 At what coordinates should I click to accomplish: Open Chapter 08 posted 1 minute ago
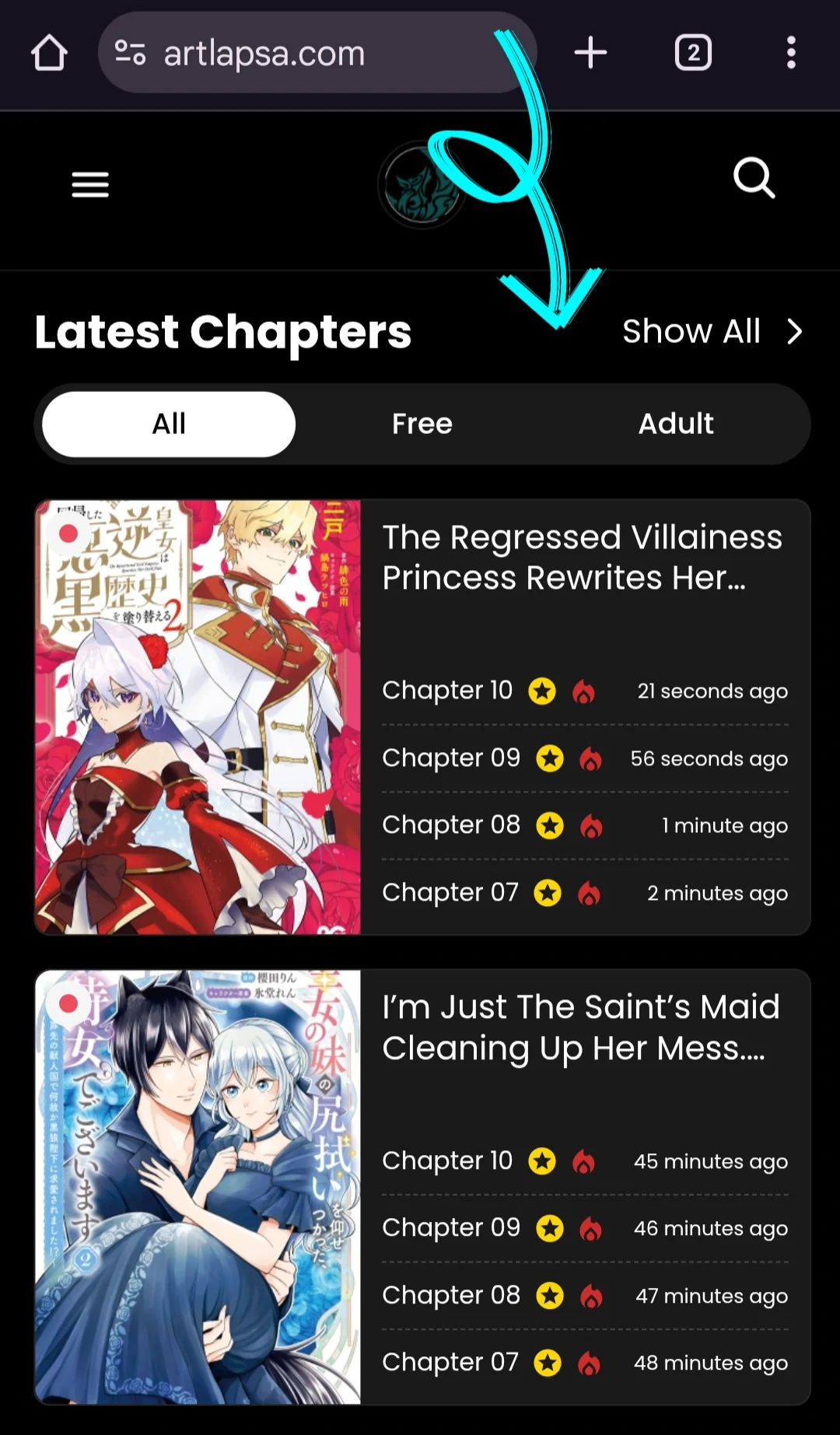pyautogui.click(x=585, y=825)
